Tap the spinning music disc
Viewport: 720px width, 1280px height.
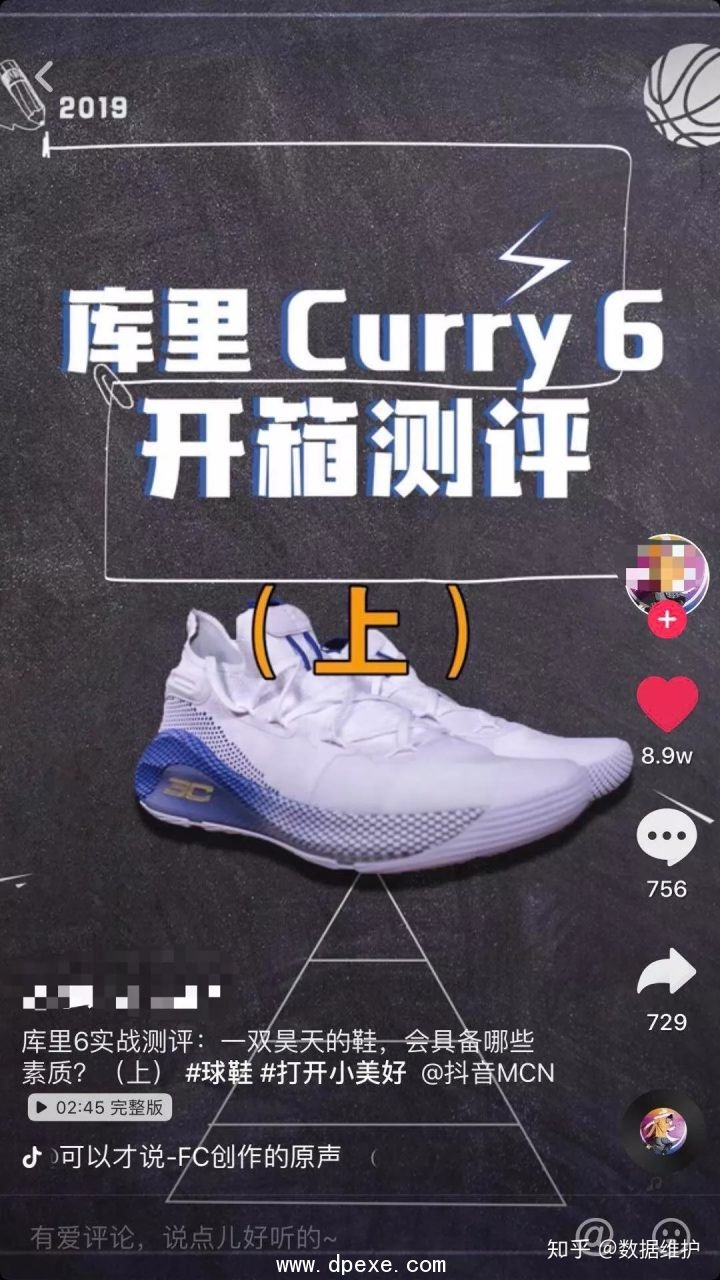pyautogui.click(x=663, y=1130)
